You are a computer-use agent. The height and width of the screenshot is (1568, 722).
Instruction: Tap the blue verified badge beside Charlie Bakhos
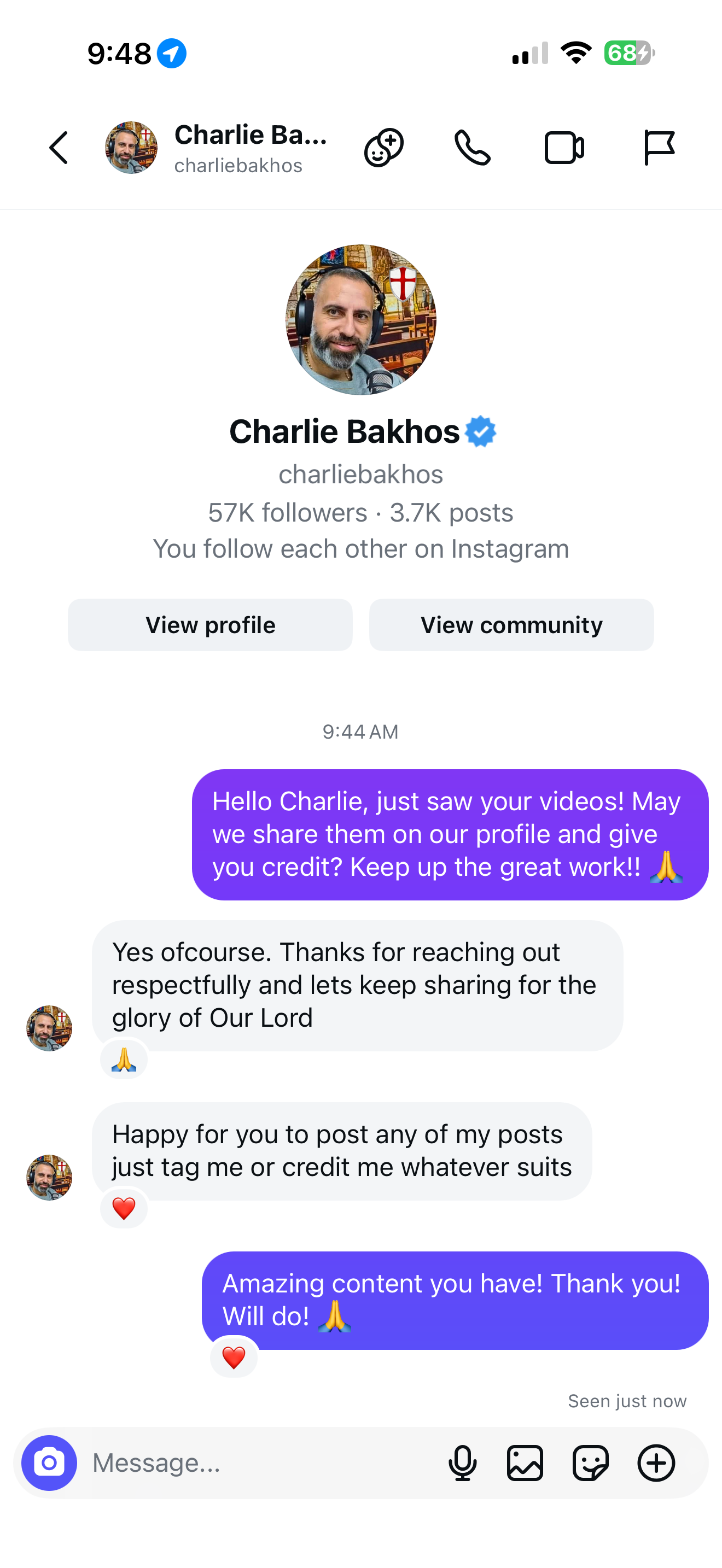(481, 431)
